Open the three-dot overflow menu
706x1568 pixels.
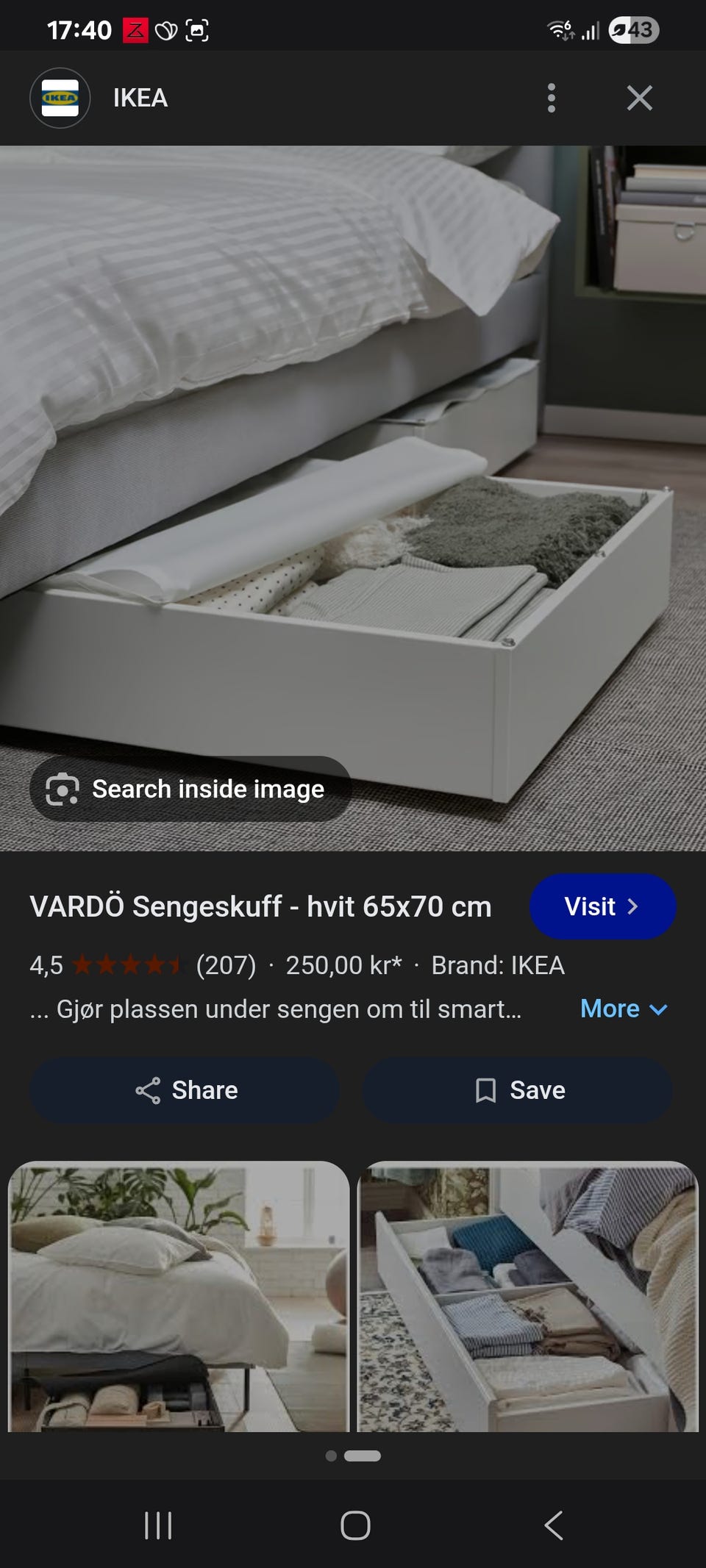coord(552,98)
